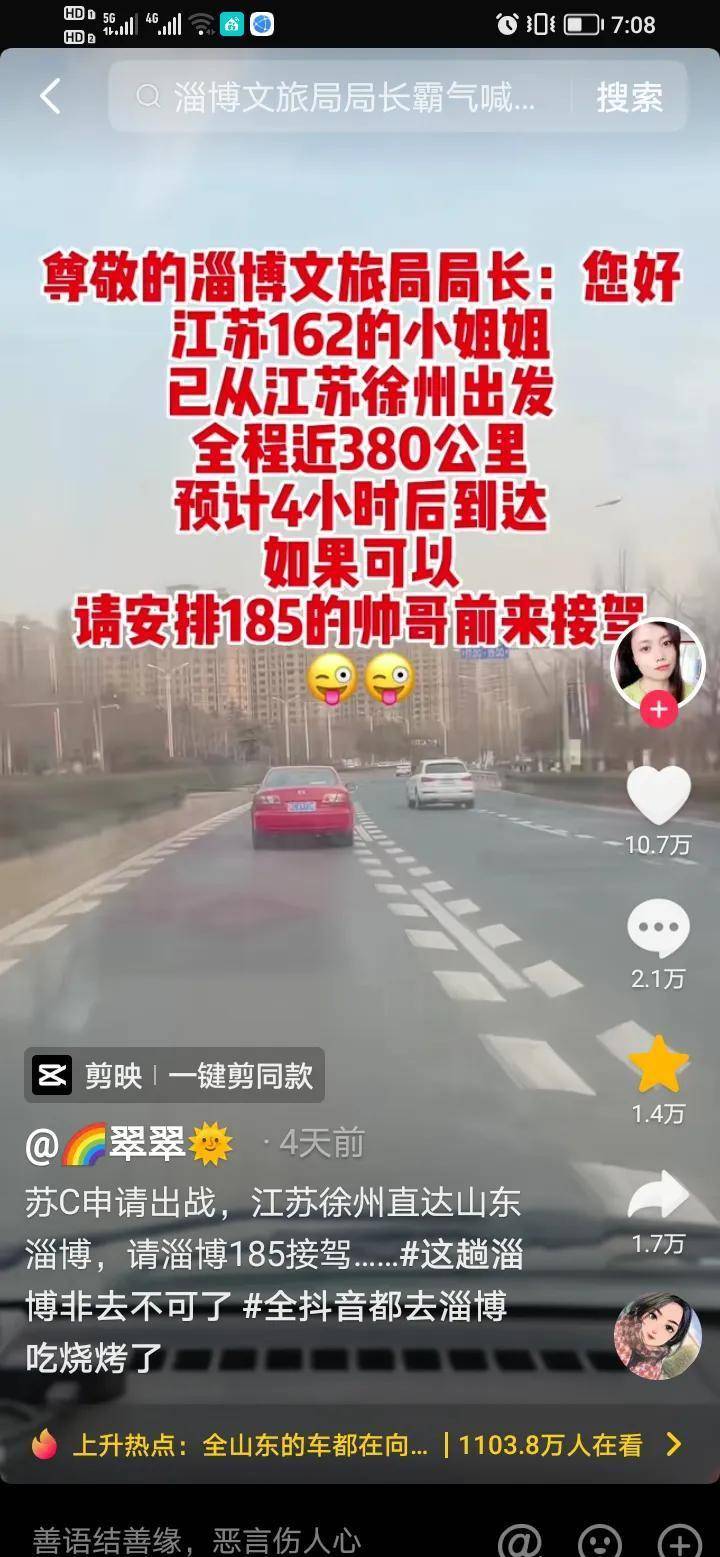
Task: Open @翠翠's username link
Action: point(130,1144)
